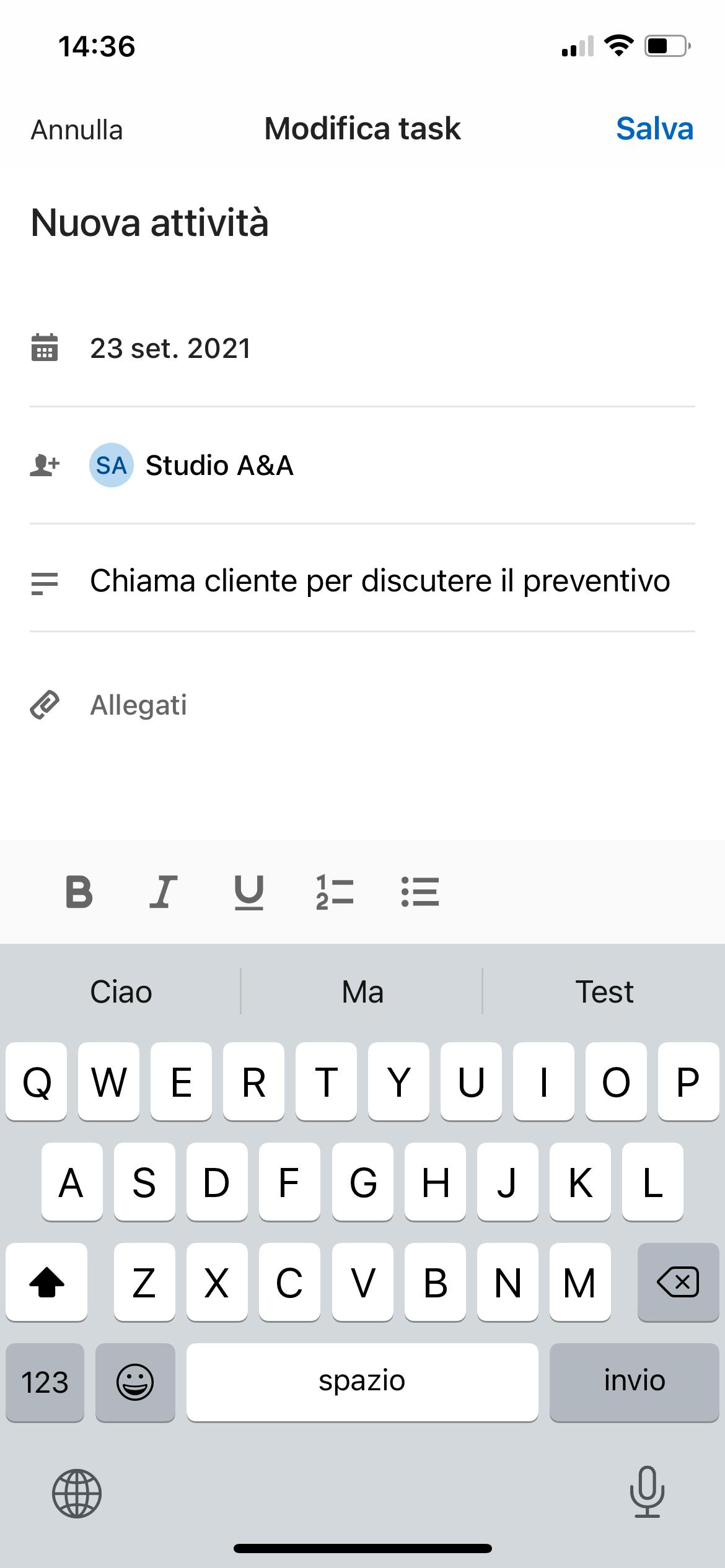The width and height of the screenshot is (725, 1568).
Task: Insert a numbered list
Action: coord(335,892)
